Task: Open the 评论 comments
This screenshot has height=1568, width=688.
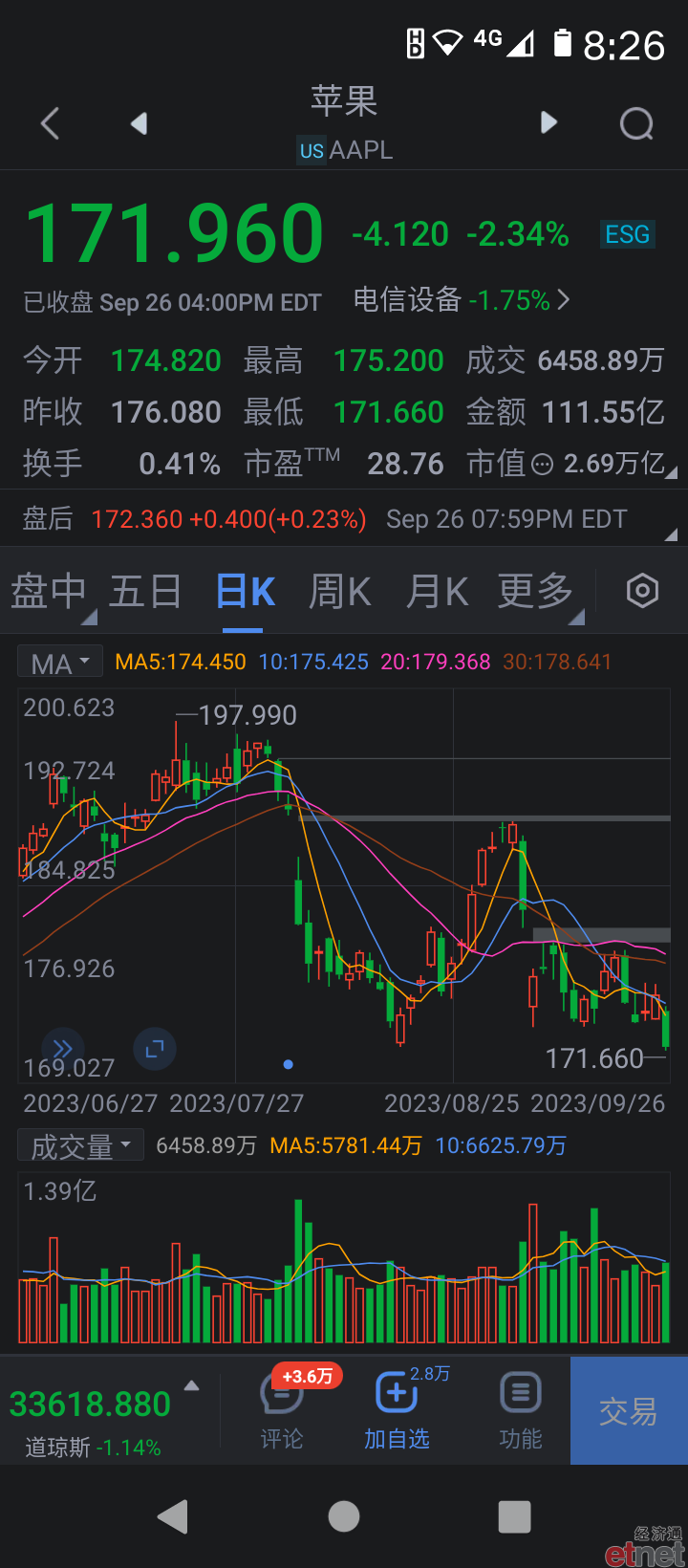Action: (x=282, y=1410)
